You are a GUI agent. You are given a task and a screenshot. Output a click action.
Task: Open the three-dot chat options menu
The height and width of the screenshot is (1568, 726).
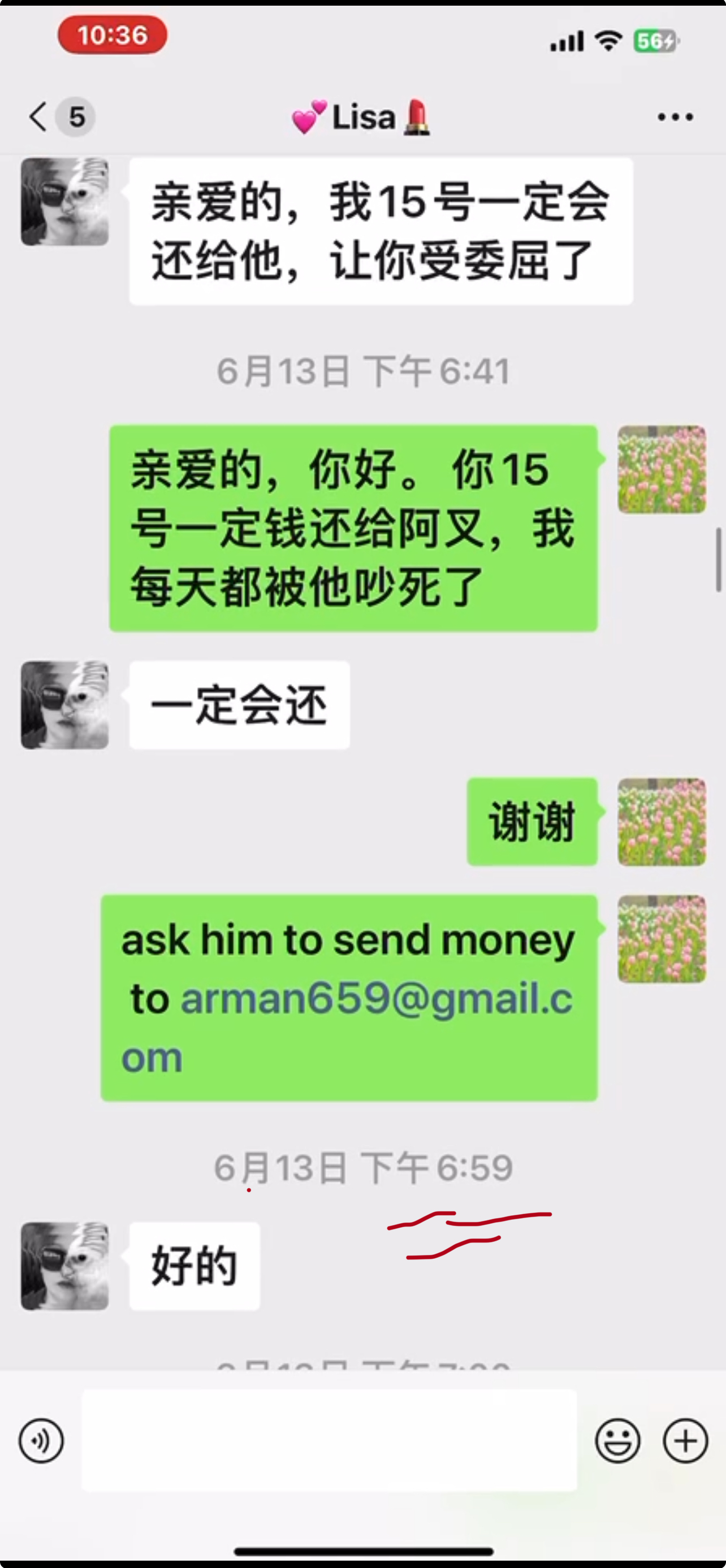[x=675, y=117]
